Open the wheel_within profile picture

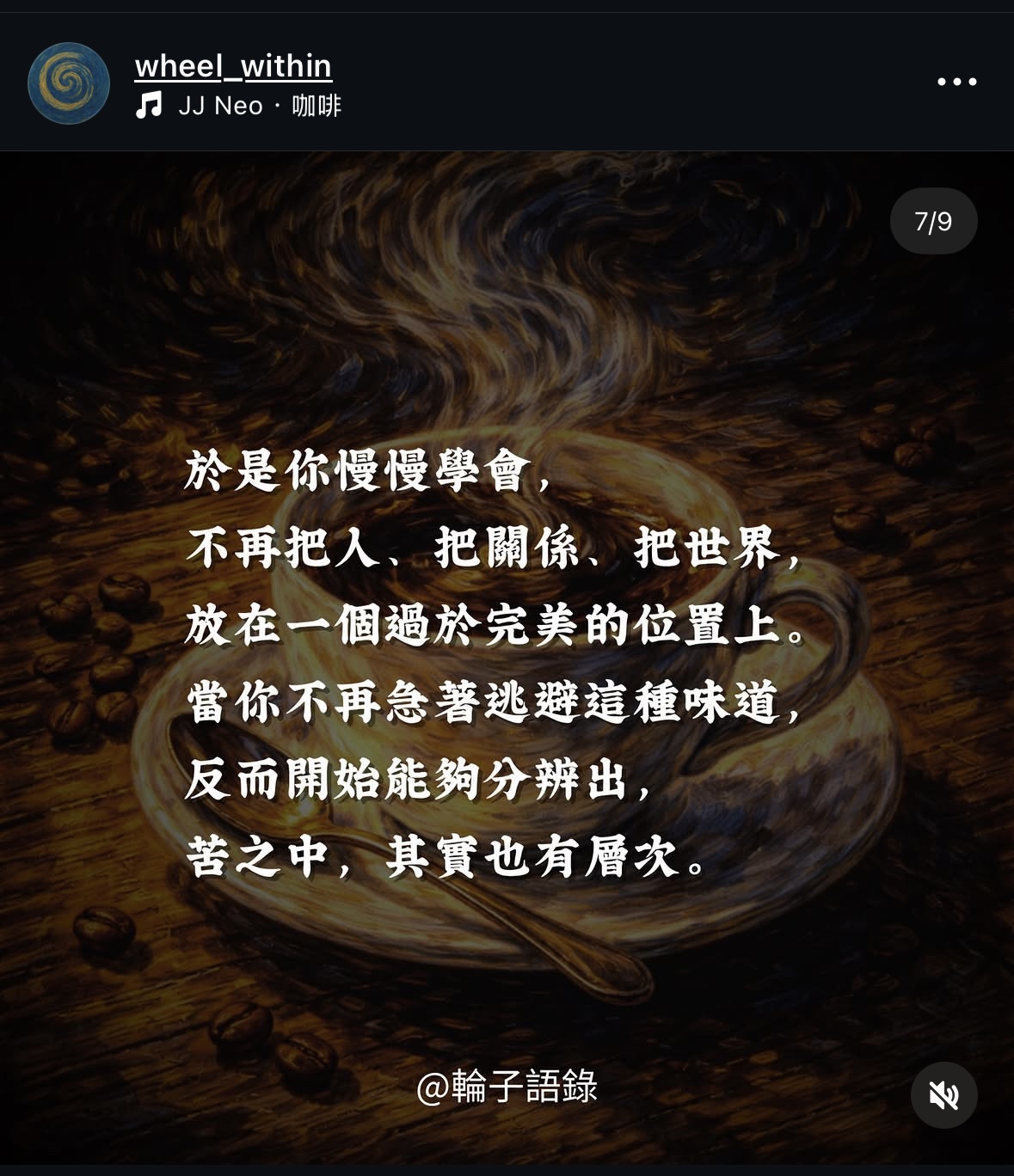(69, 83)
